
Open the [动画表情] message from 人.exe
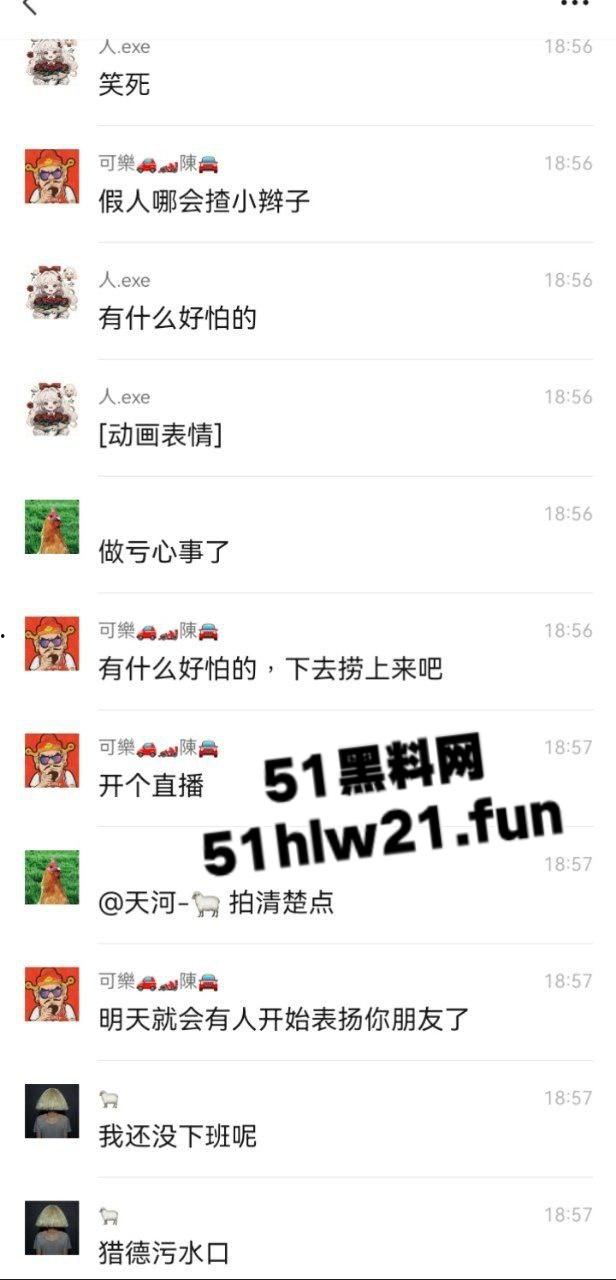pos(160,435)
